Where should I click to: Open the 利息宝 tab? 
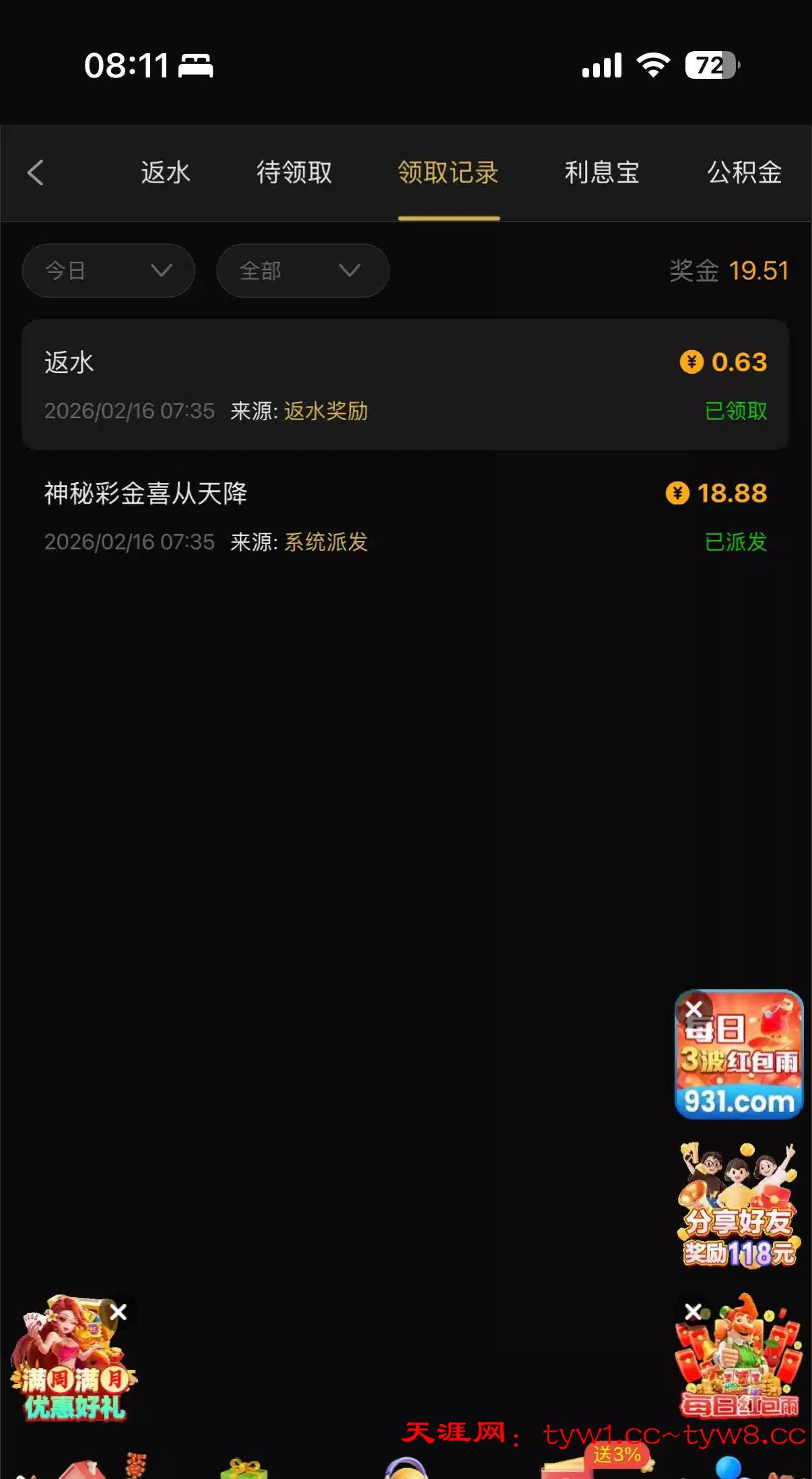602,172
